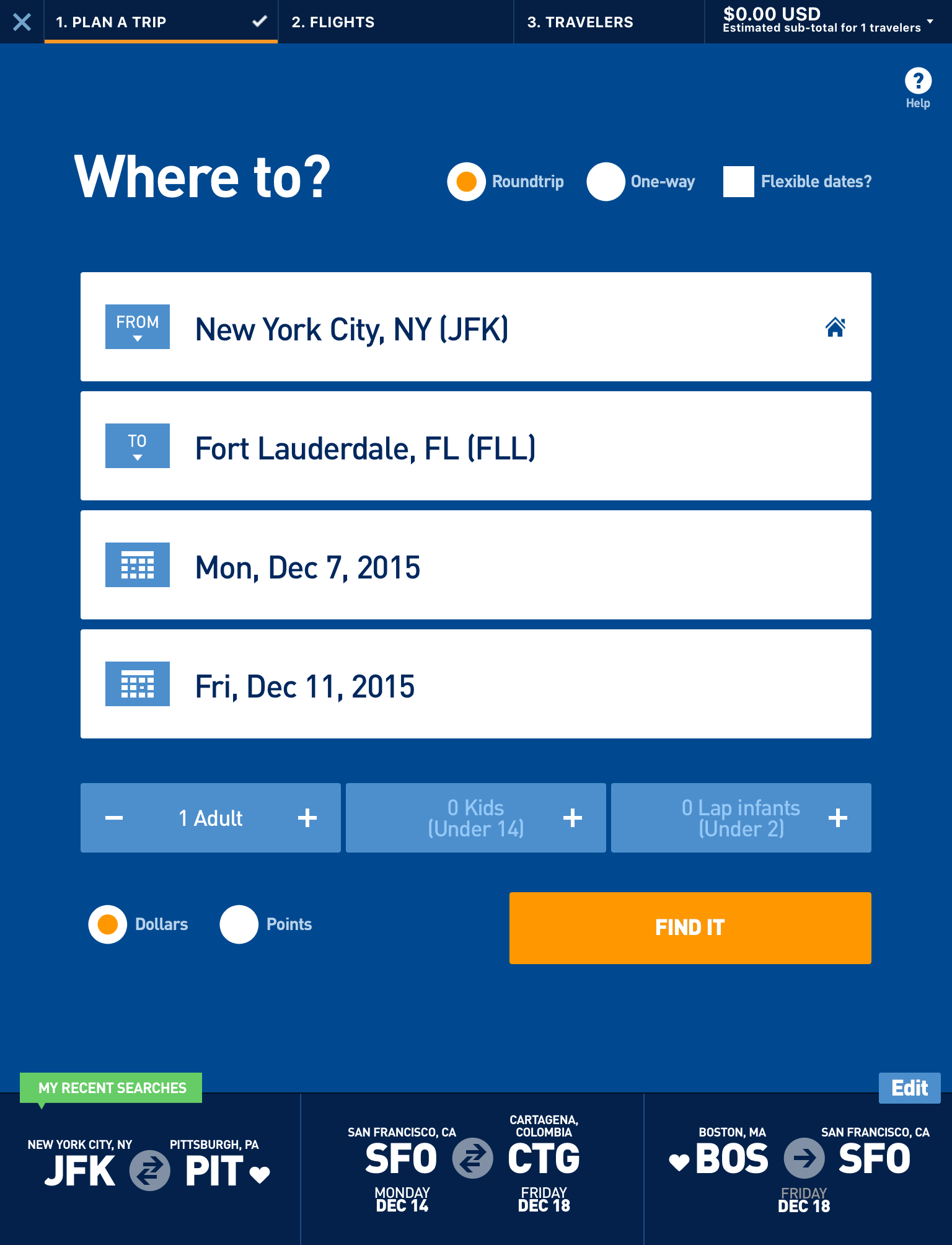Decrease the adult count
The image size is (952, 1245).
click(x=114, y=818)
